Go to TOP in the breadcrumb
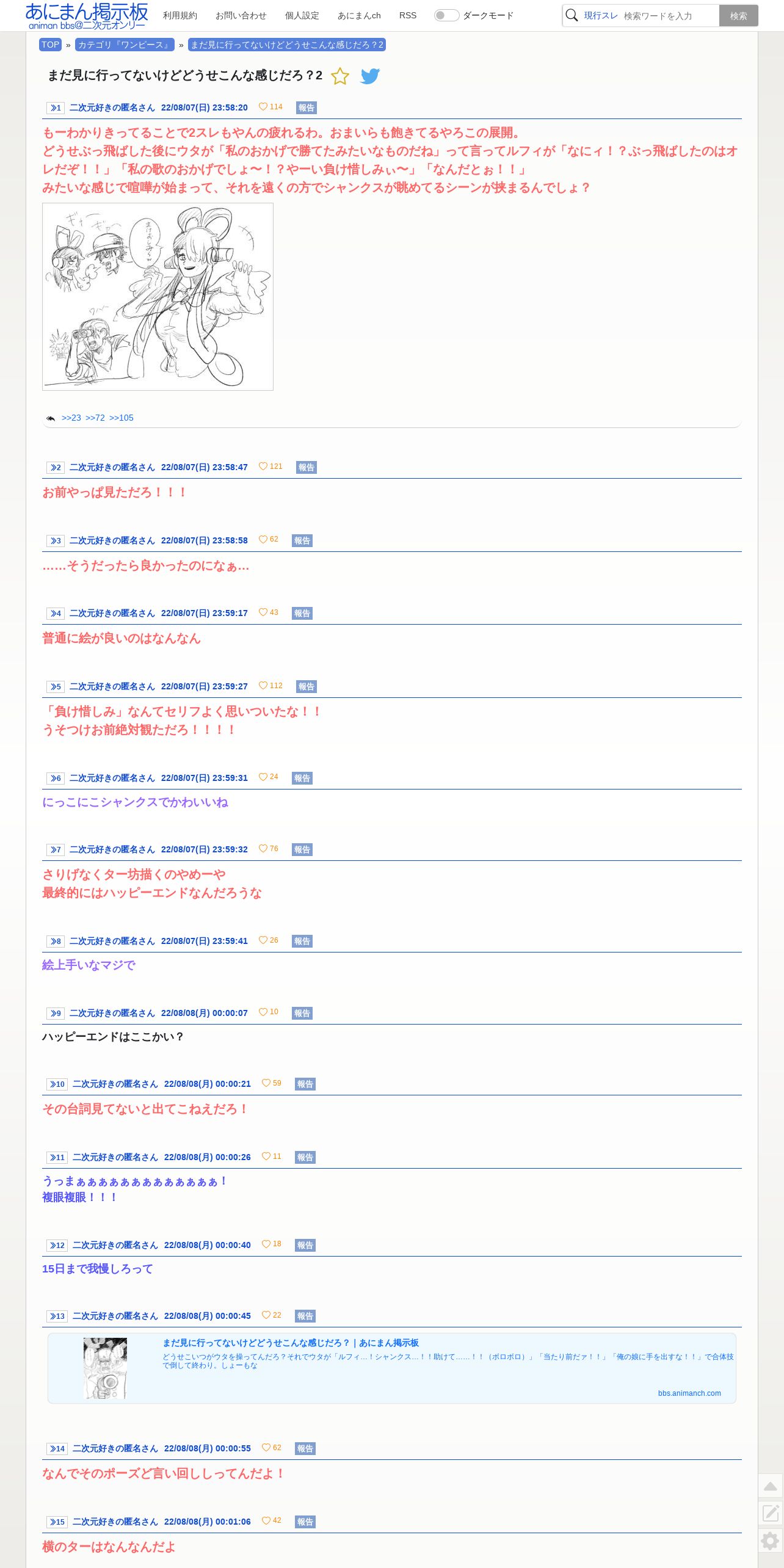The width and height of the screenshot is (784, 1568). pyautogui.click(x=50, y=45)
